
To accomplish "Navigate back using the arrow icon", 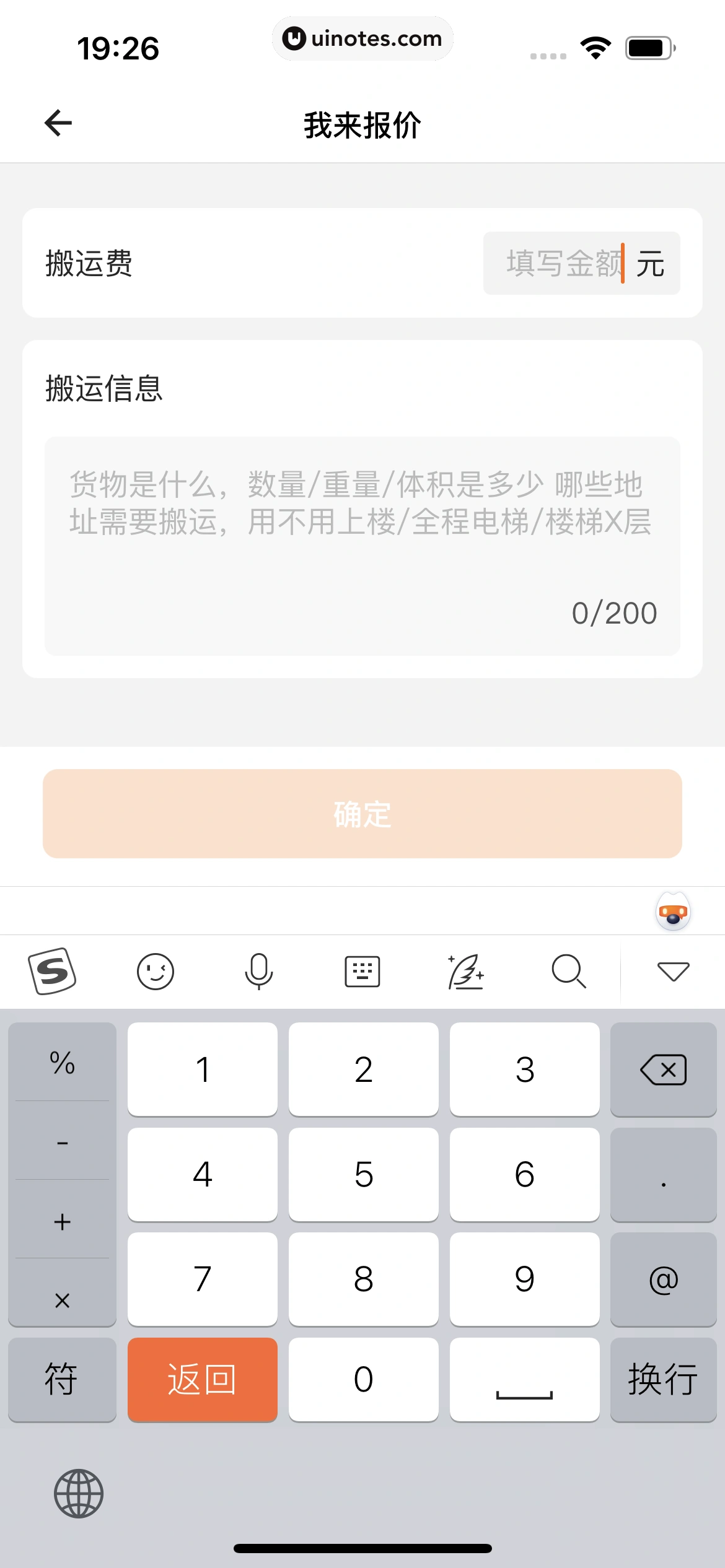I will (x=58, y=122).
